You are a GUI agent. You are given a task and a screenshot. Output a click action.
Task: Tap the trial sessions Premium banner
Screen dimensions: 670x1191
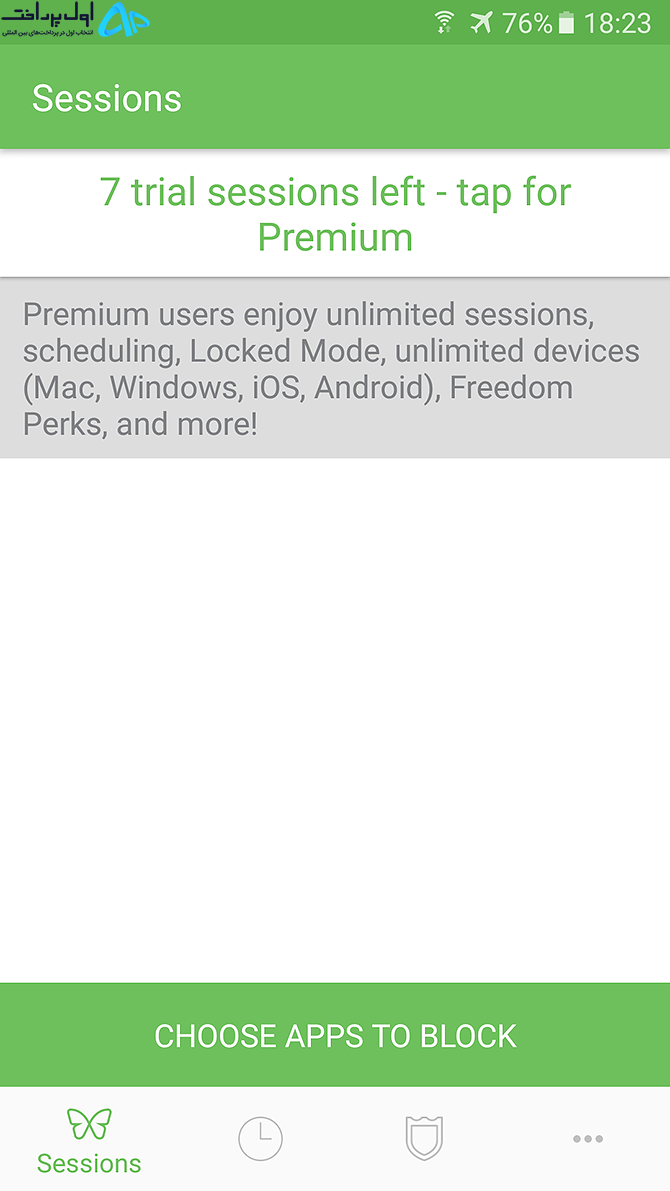[x=335, y=213]
